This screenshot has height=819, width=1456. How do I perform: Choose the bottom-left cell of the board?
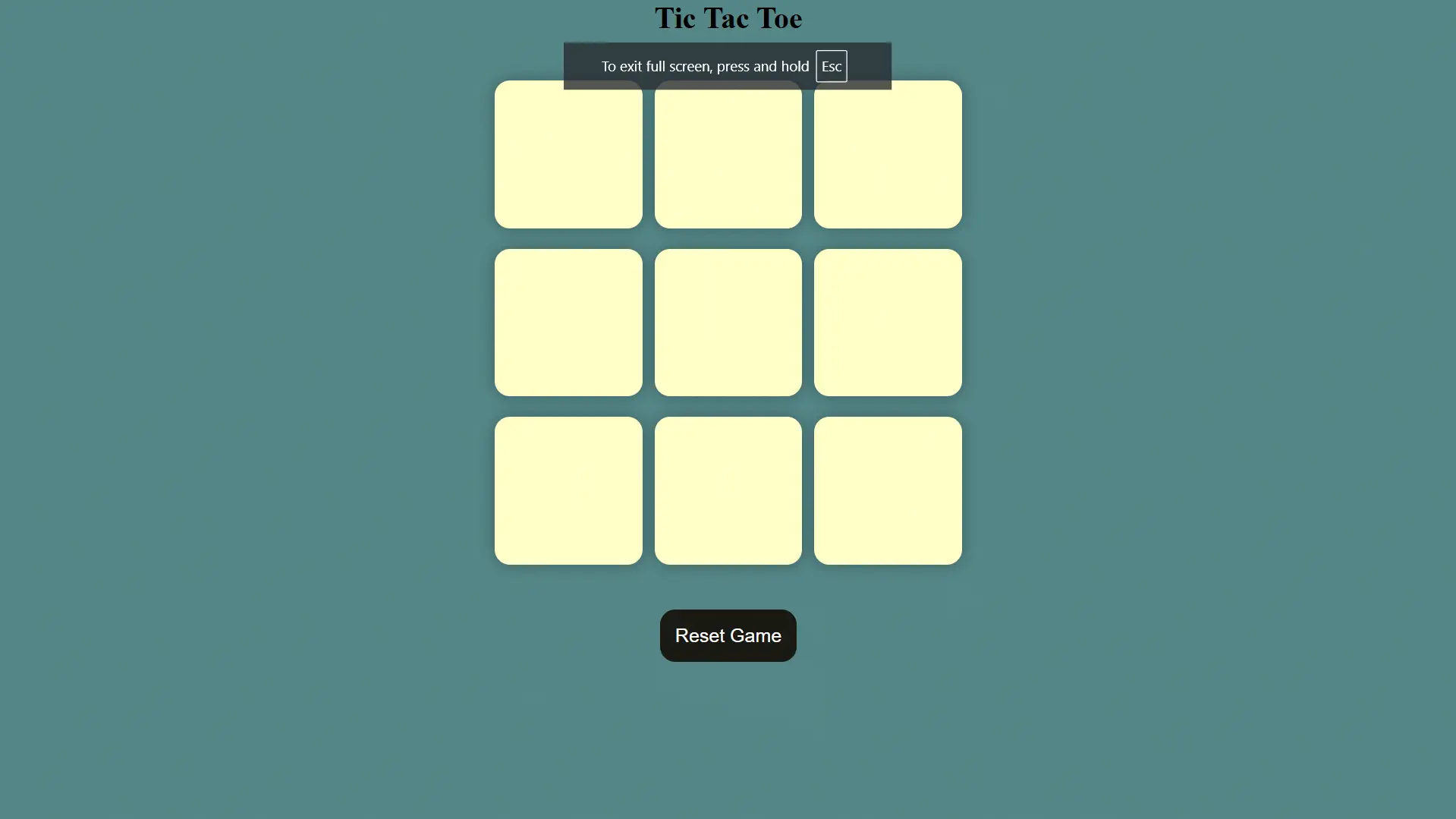[568, 490]
